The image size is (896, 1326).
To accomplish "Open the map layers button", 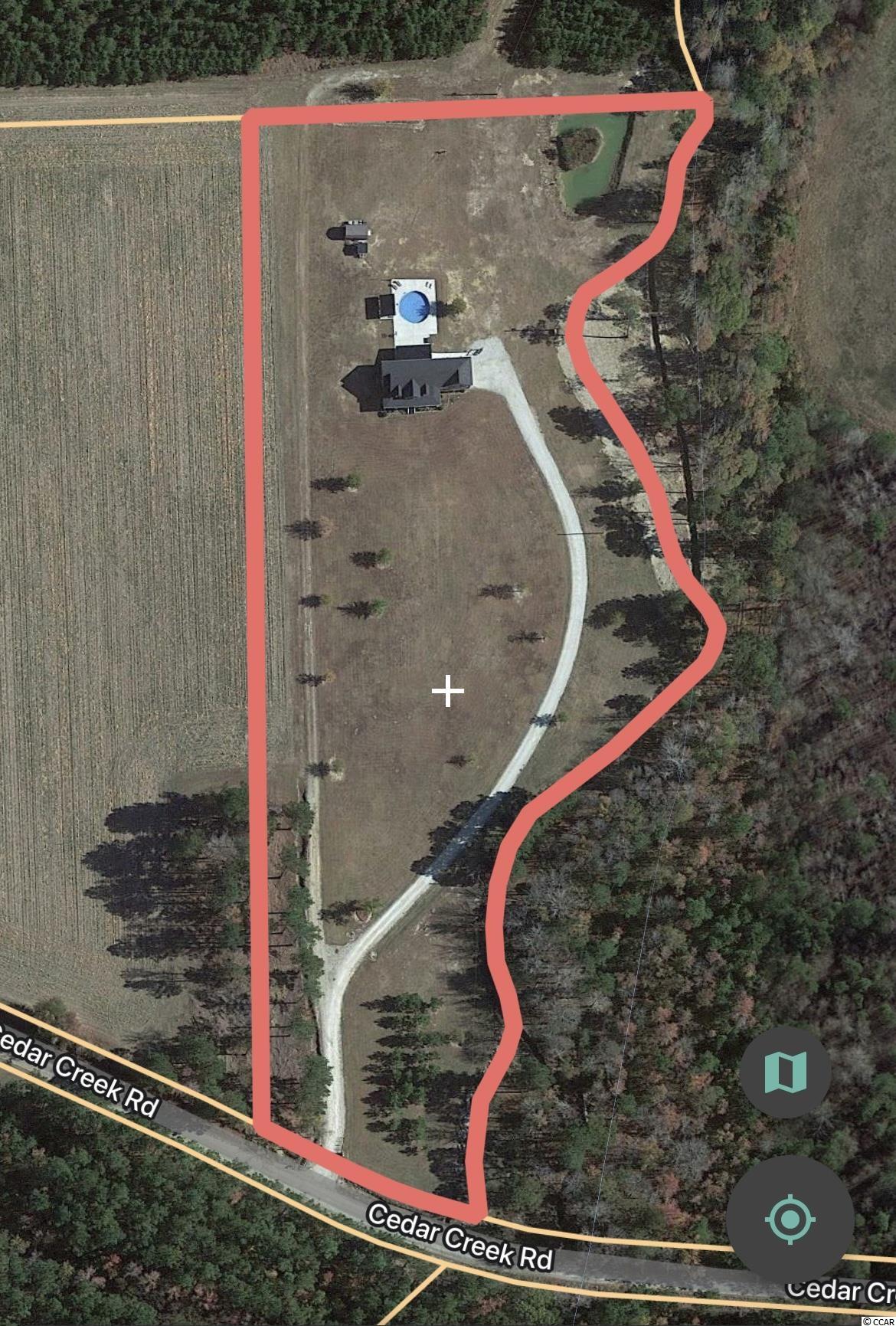I will (x=785, y=1072).
